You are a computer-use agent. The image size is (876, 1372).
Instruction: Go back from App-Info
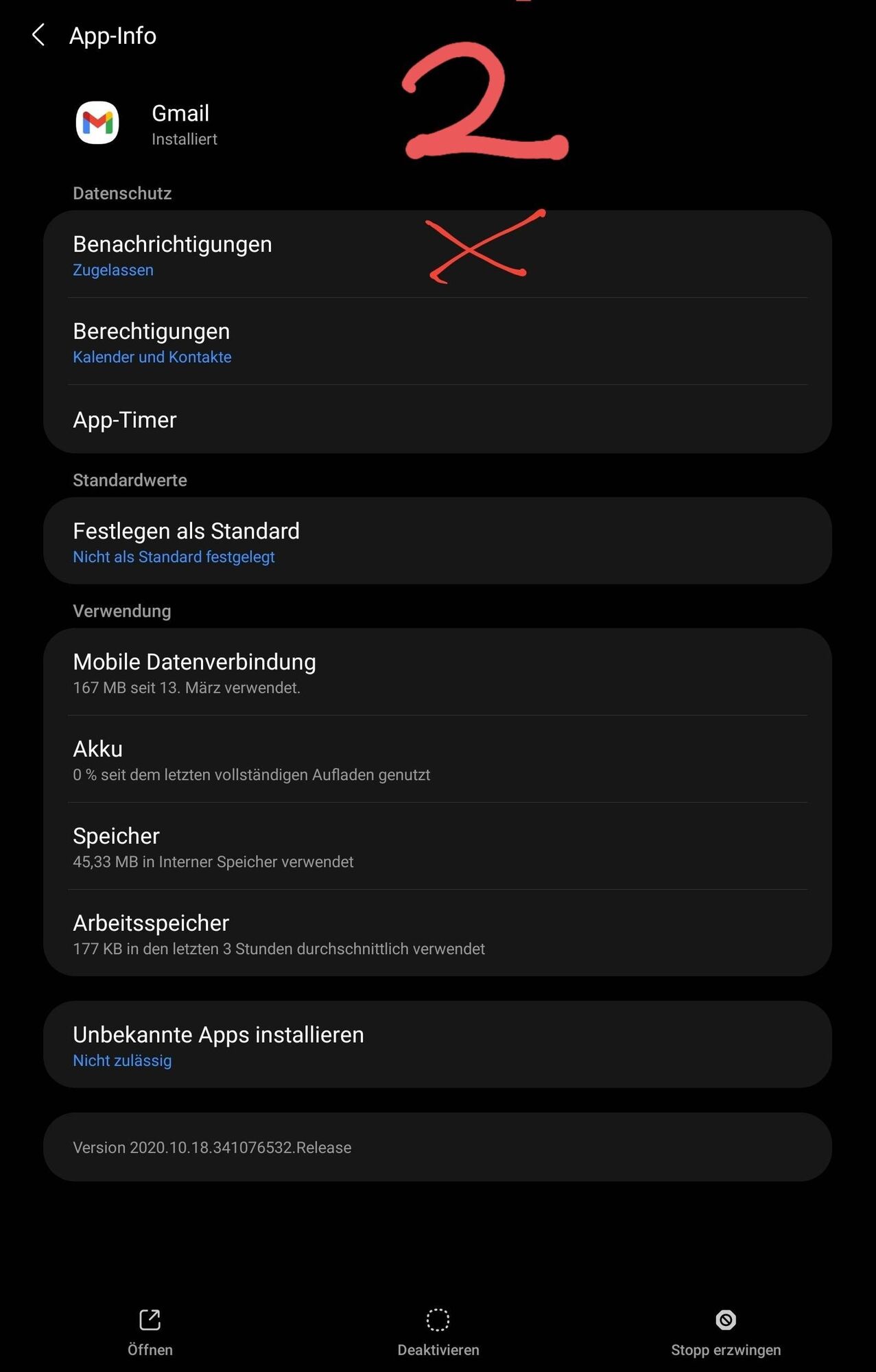38,35
